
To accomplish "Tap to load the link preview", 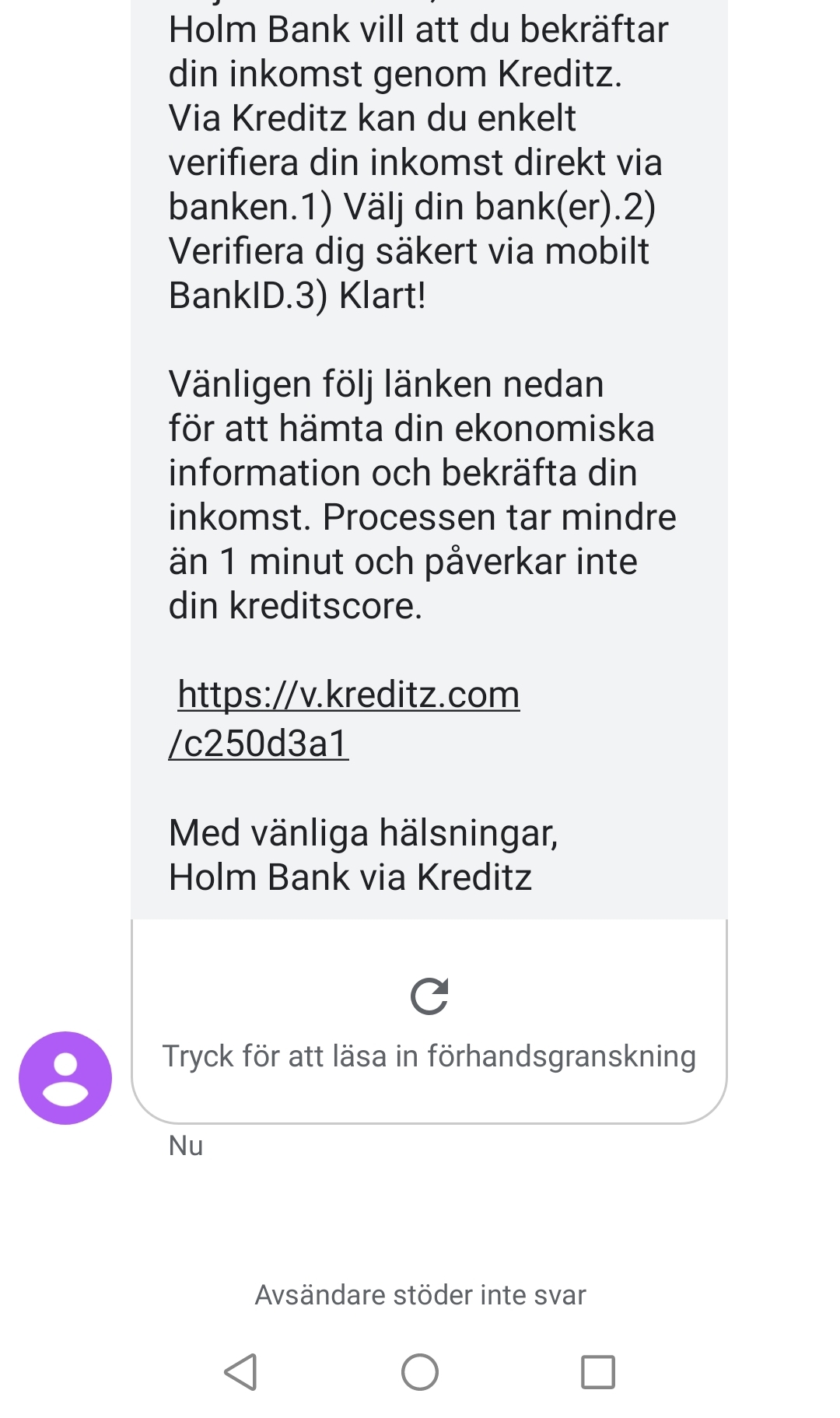I will coord(429,1021).
